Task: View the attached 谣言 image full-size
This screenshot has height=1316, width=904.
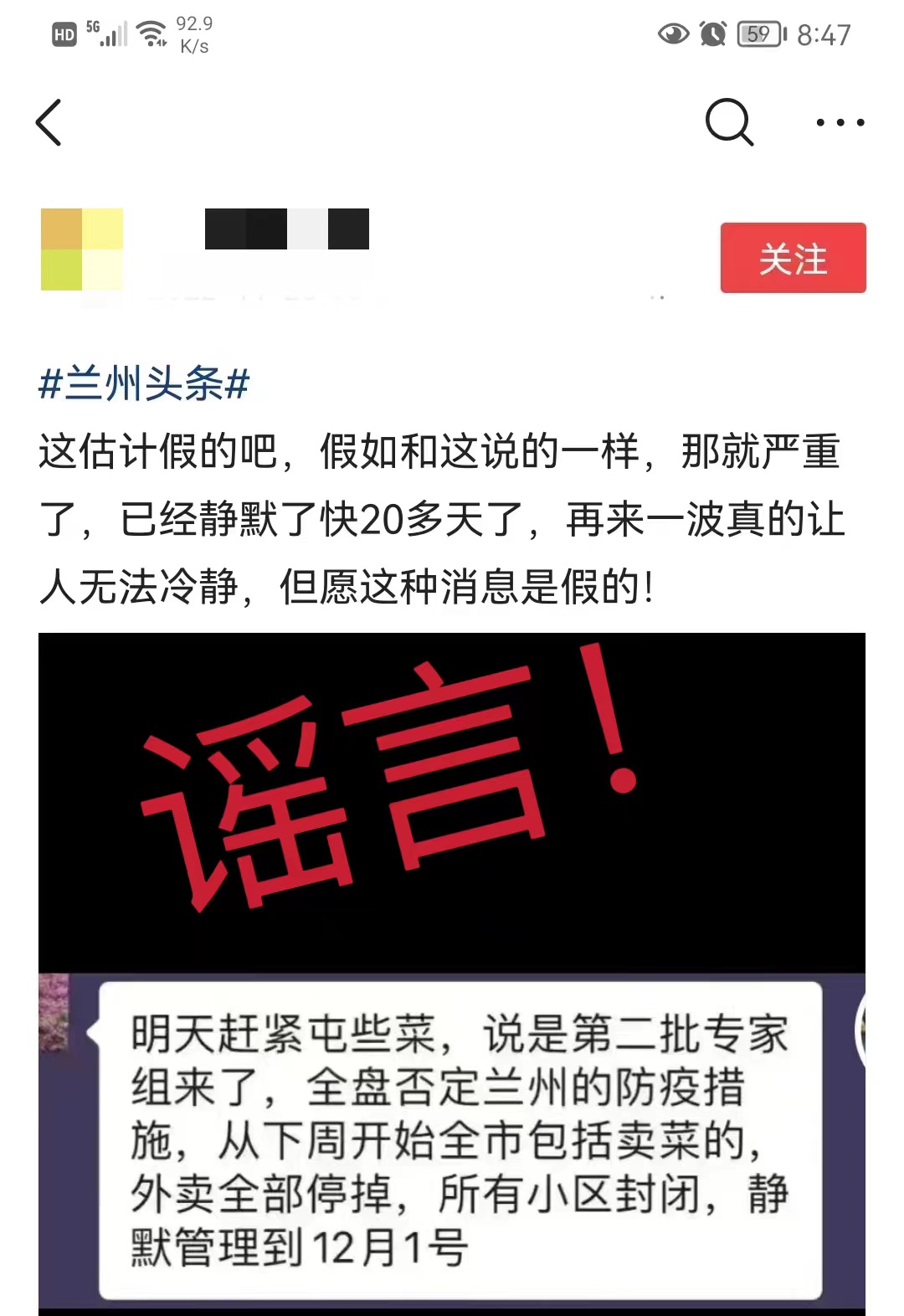Action: (452, 971)
